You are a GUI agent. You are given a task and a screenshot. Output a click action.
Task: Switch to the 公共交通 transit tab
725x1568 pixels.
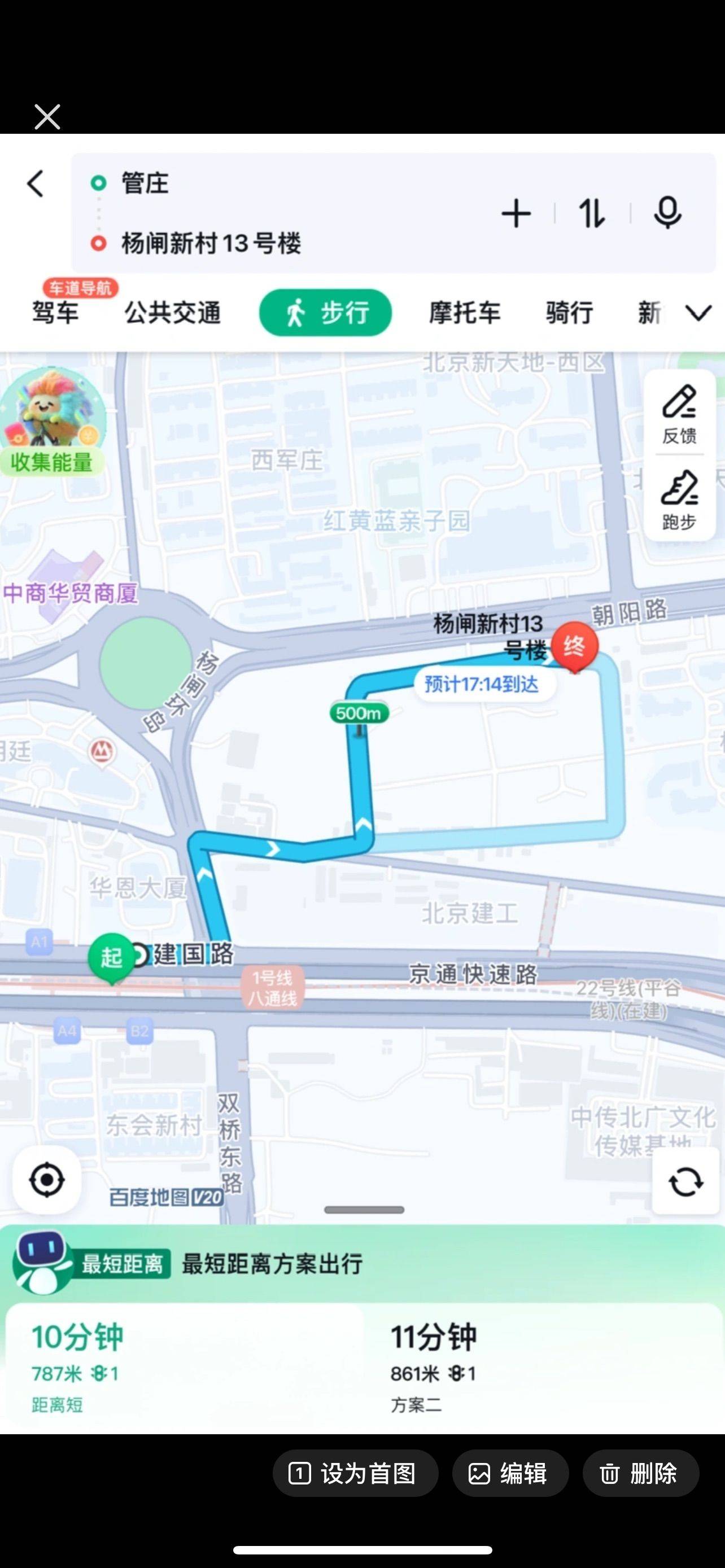pos(173,313)
